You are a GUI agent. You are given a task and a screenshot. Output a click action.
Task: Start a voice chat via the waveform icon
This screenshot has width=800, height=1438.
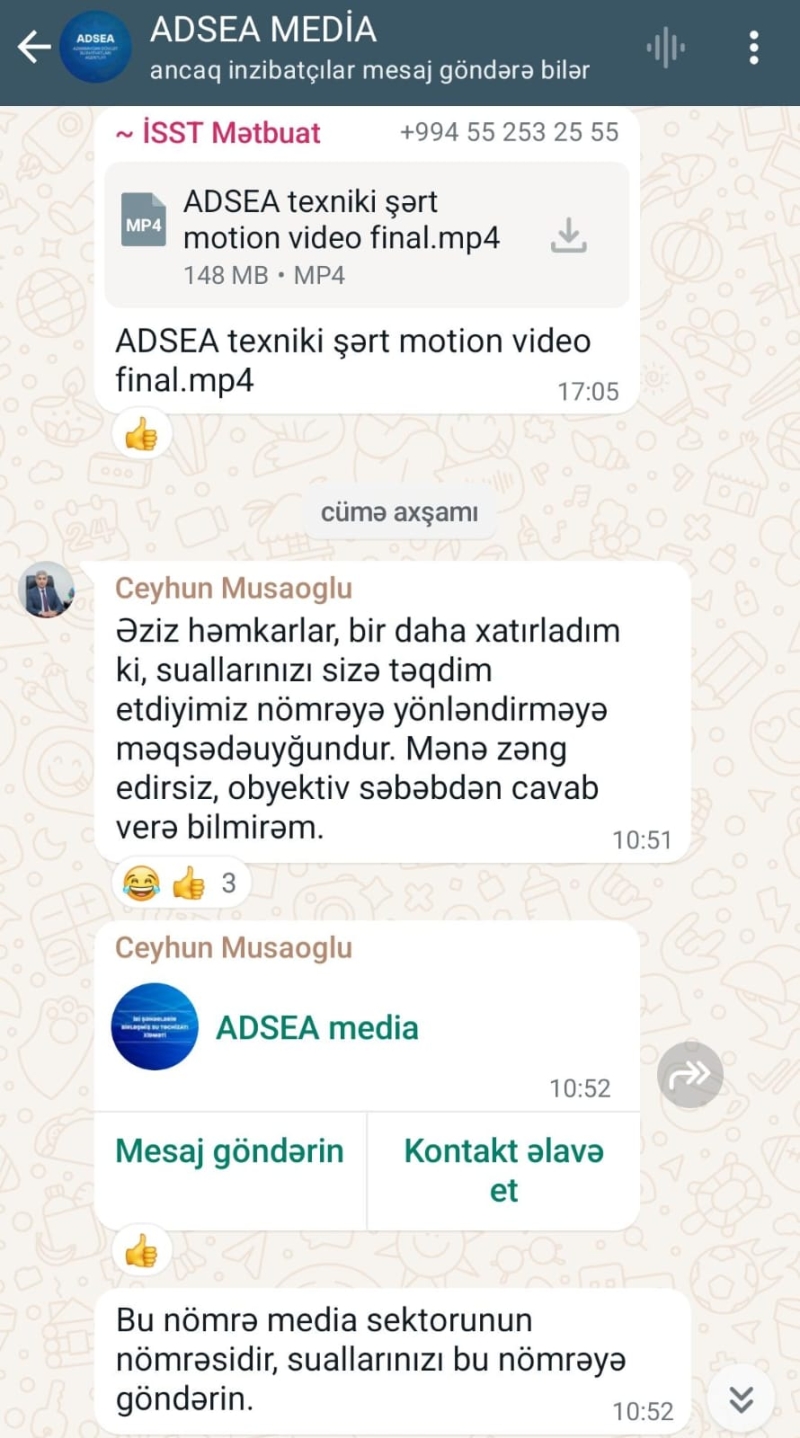tap(666, 47)
